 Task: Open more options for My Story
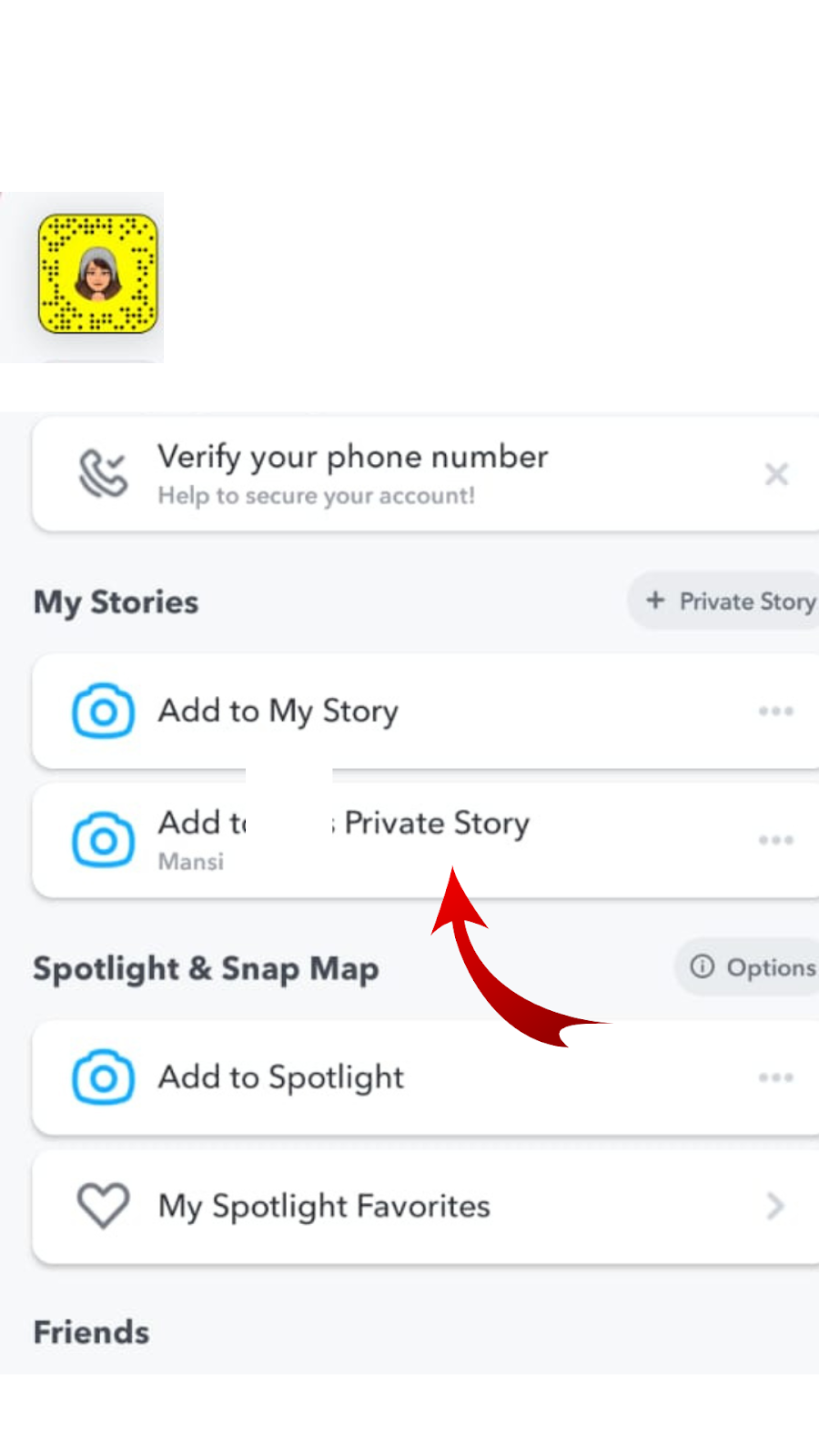[776, 711]
